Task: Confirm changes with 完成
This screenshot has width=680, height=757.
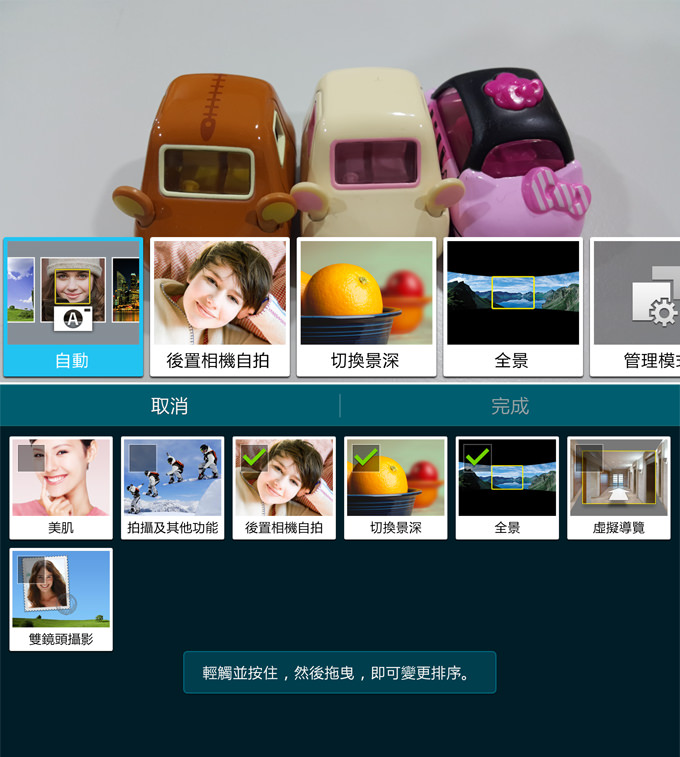Action: click(x=510, y=406)
